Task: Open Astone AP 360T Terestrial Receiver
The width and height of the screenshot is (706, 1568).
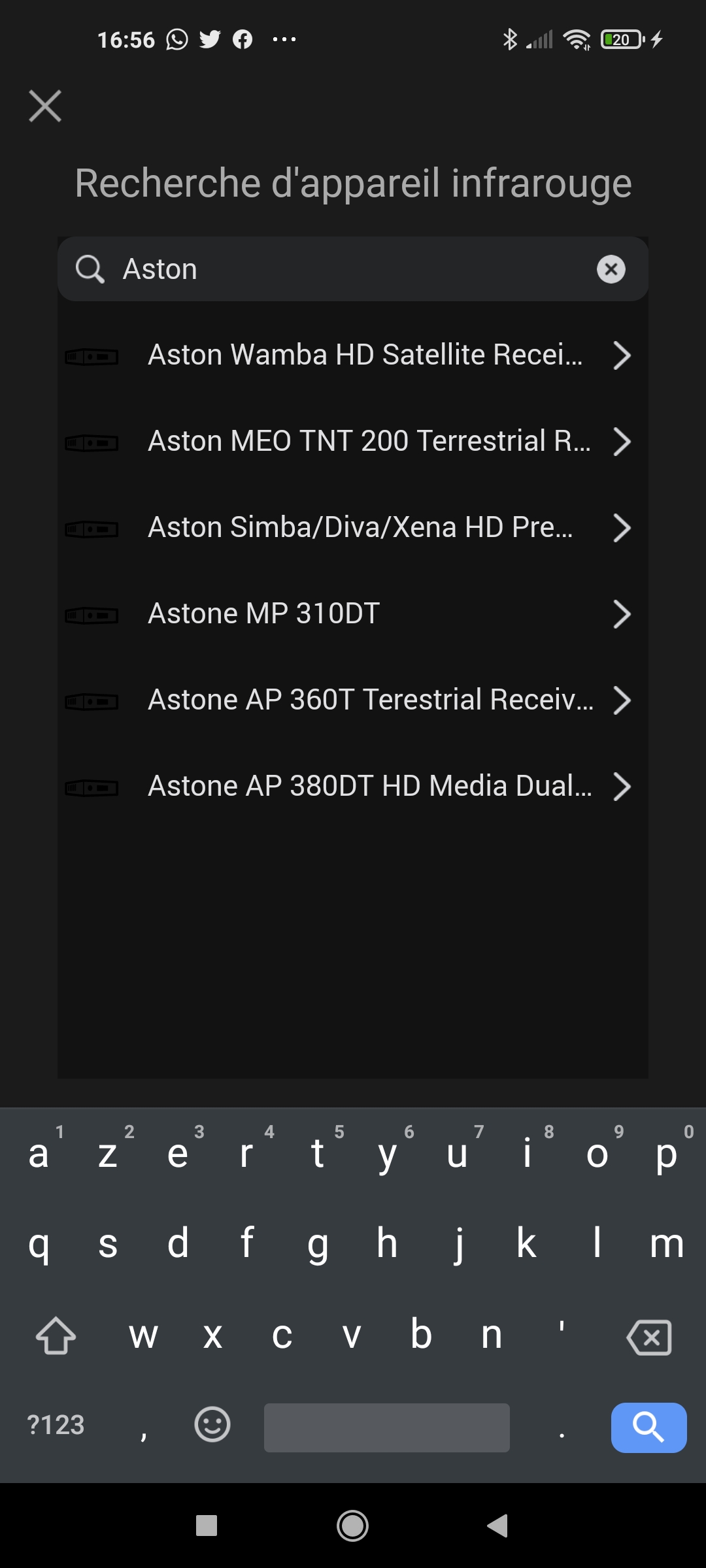Action: click(353, 700)
